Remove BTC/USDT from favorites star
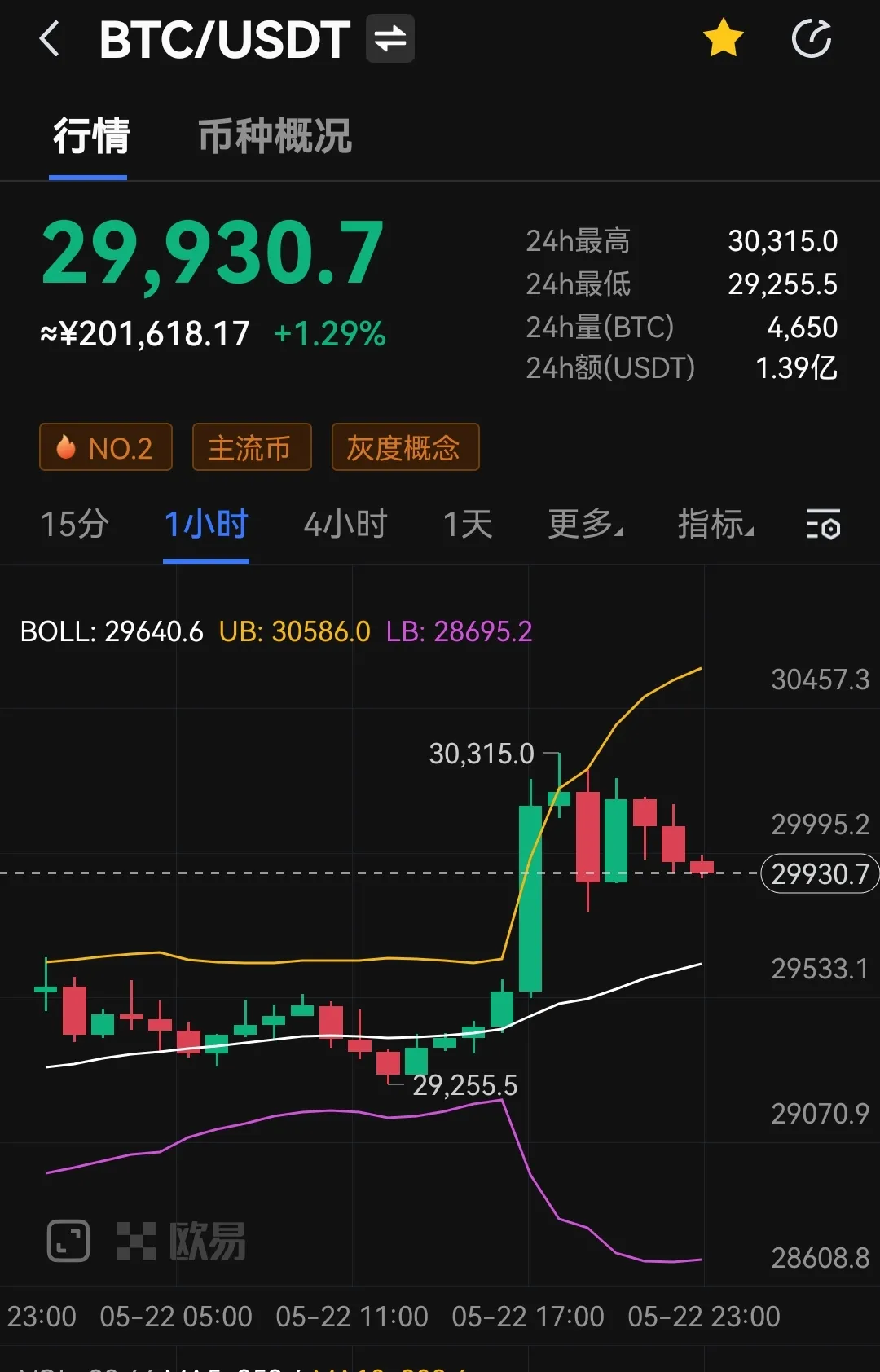880x1372 pixels. coord(724,39)
